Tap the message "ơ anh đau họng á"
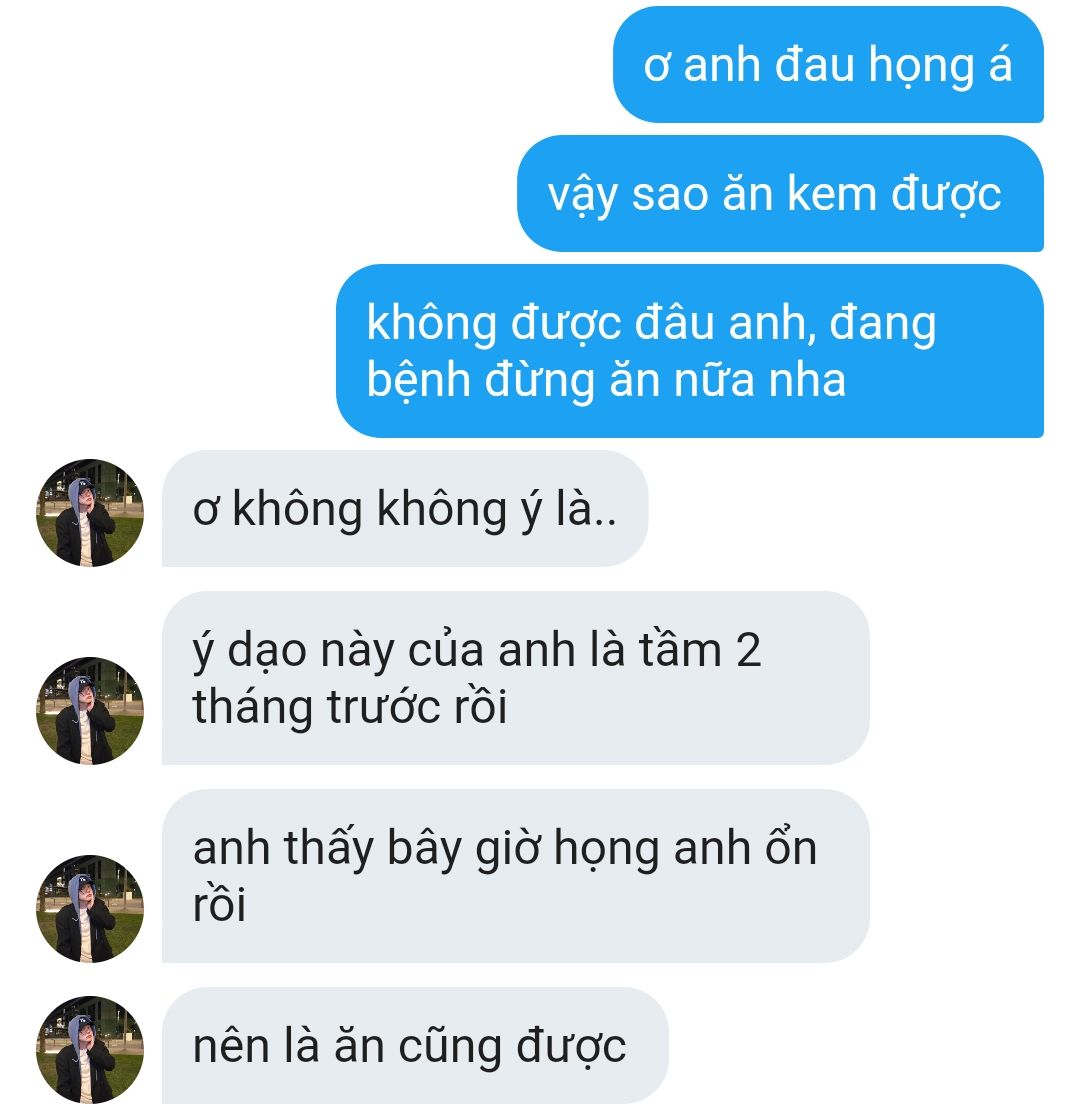This screenshot has width=1080, height=1117. click(828, 65)
